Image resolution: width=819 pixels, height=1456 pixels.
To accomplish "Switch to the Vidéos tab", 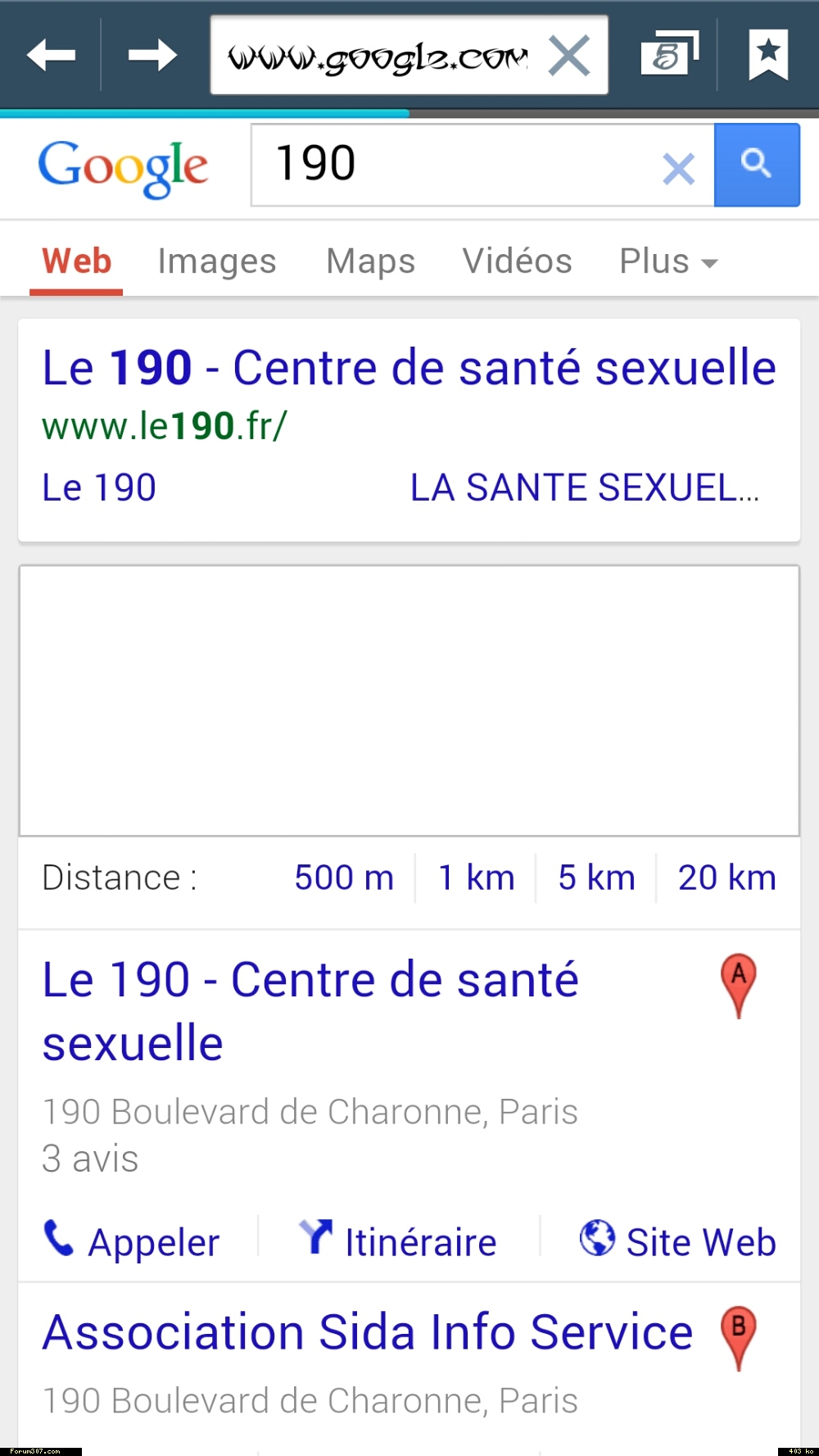I will [x=517, y=261].
